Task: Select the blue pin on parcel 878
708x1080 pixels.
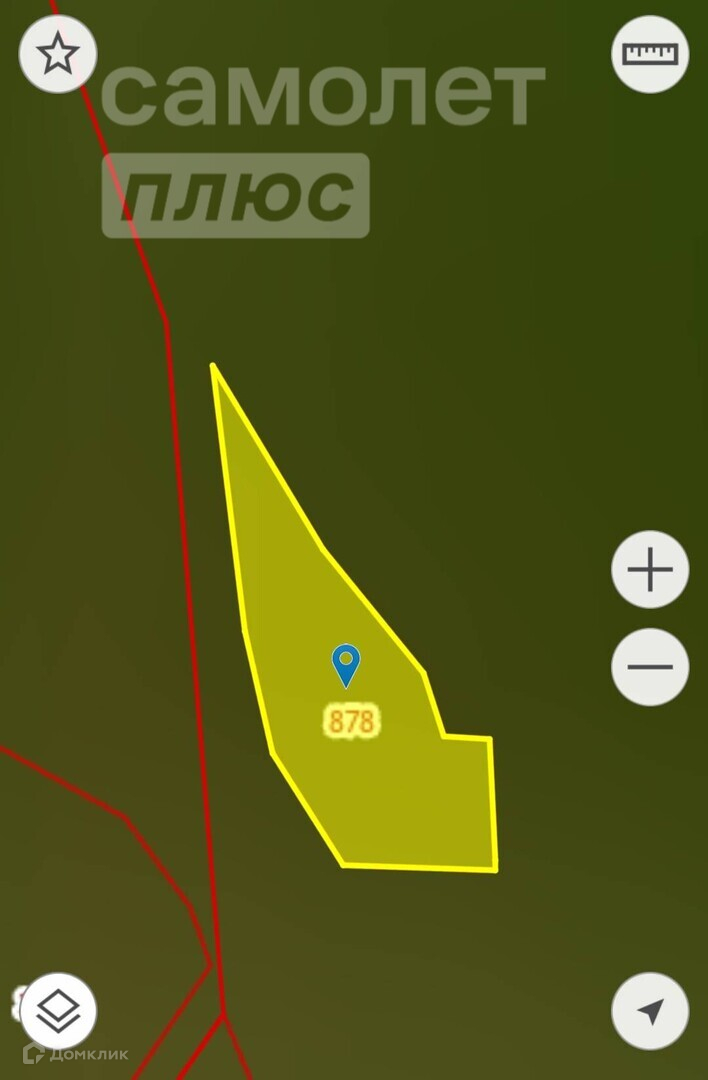Action: pyautogui.click(x=346, y=664)
